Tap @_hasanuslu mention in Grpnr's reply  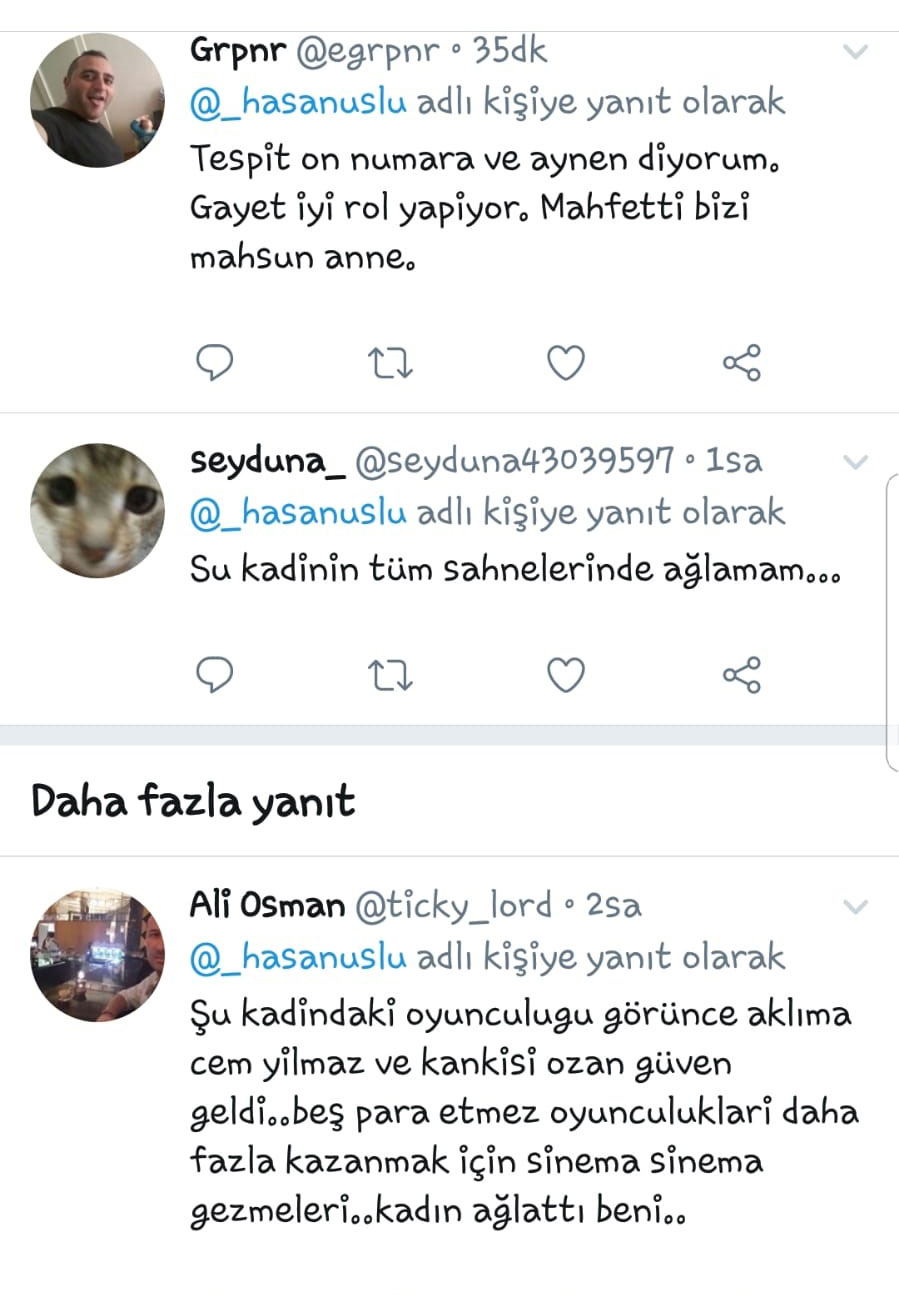[x=299, y=102]
